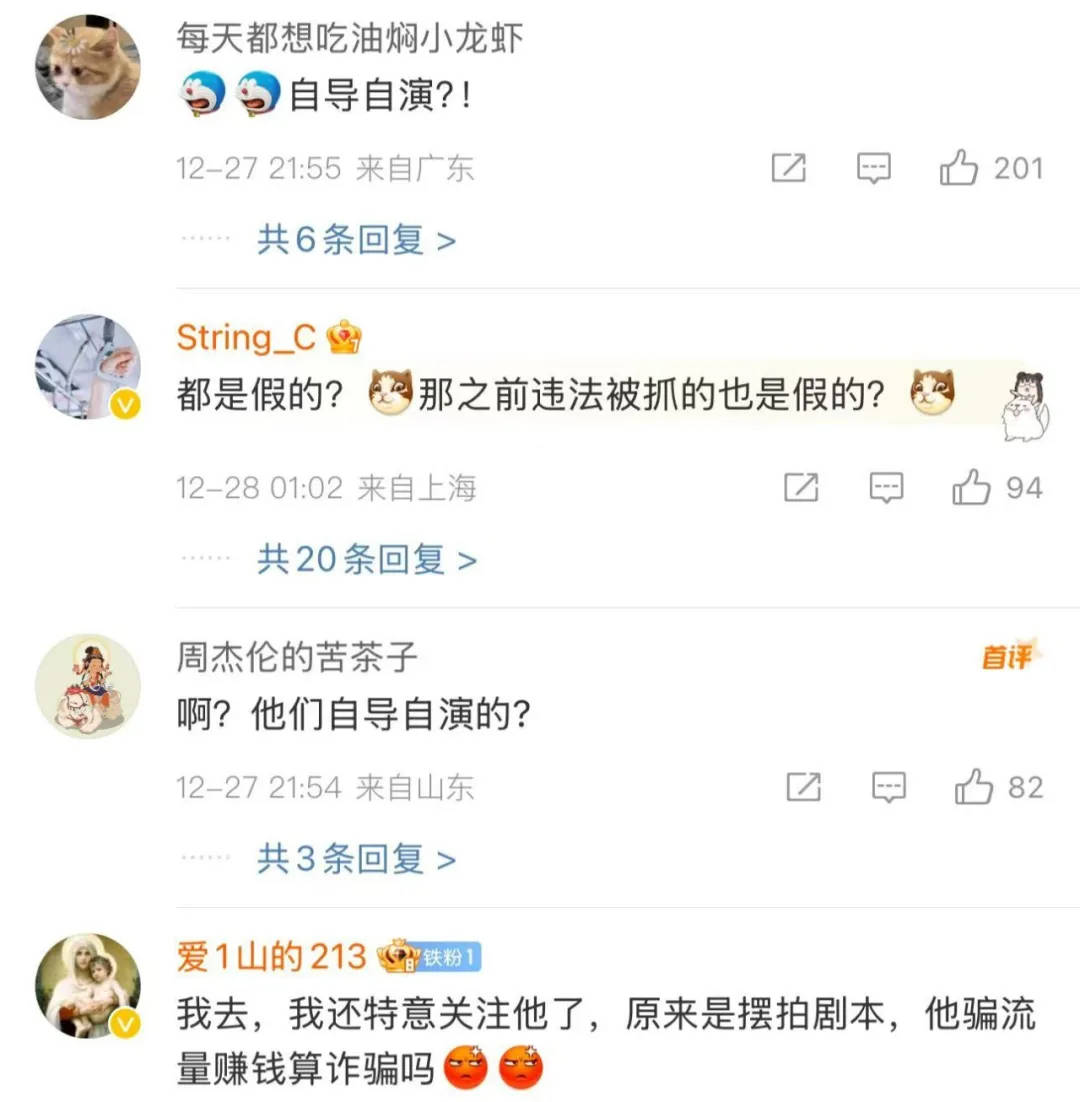Click the crown VIP badge next to String_C

346,337
